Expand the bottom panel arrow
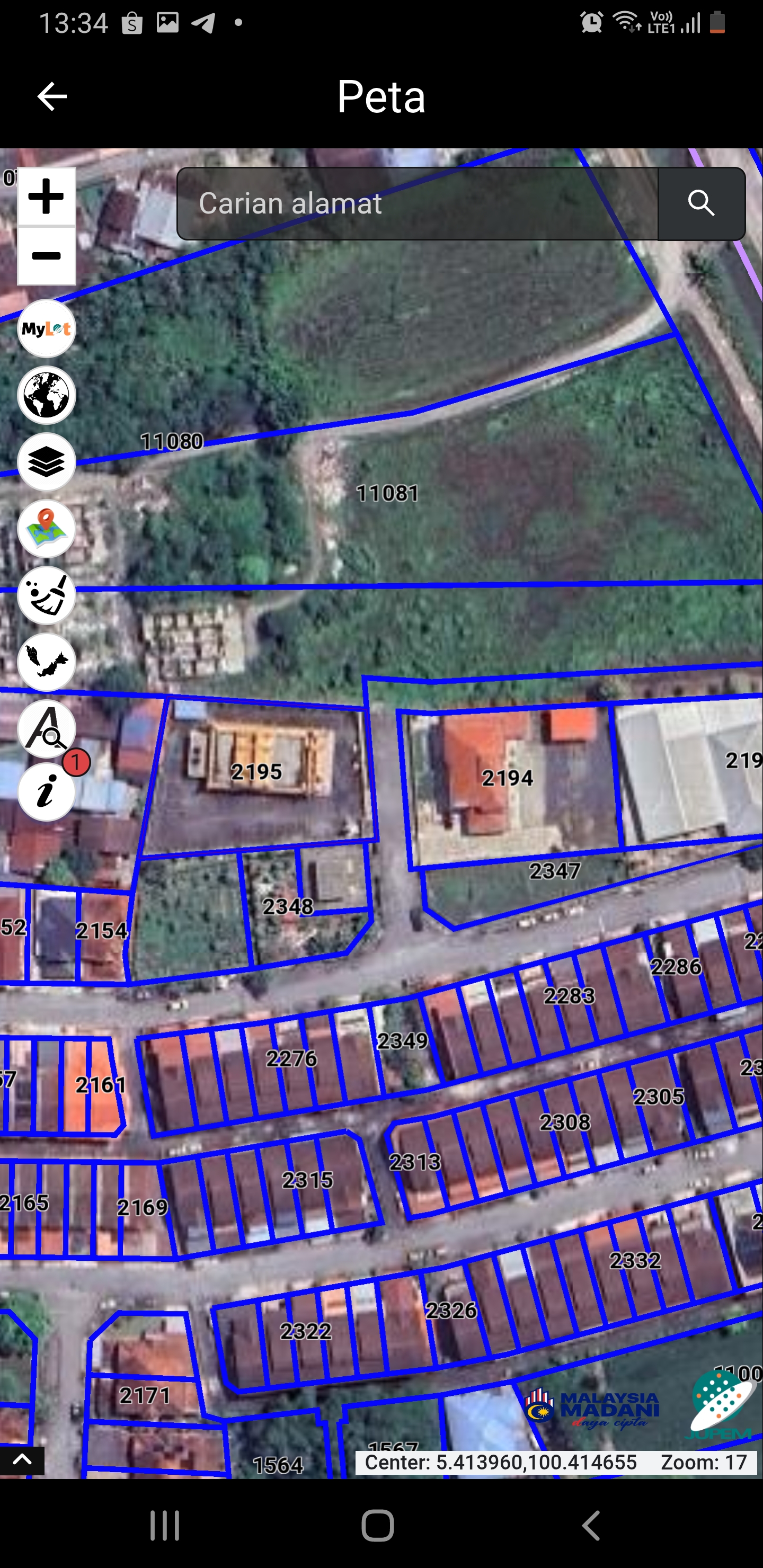 pos(22,1459)
